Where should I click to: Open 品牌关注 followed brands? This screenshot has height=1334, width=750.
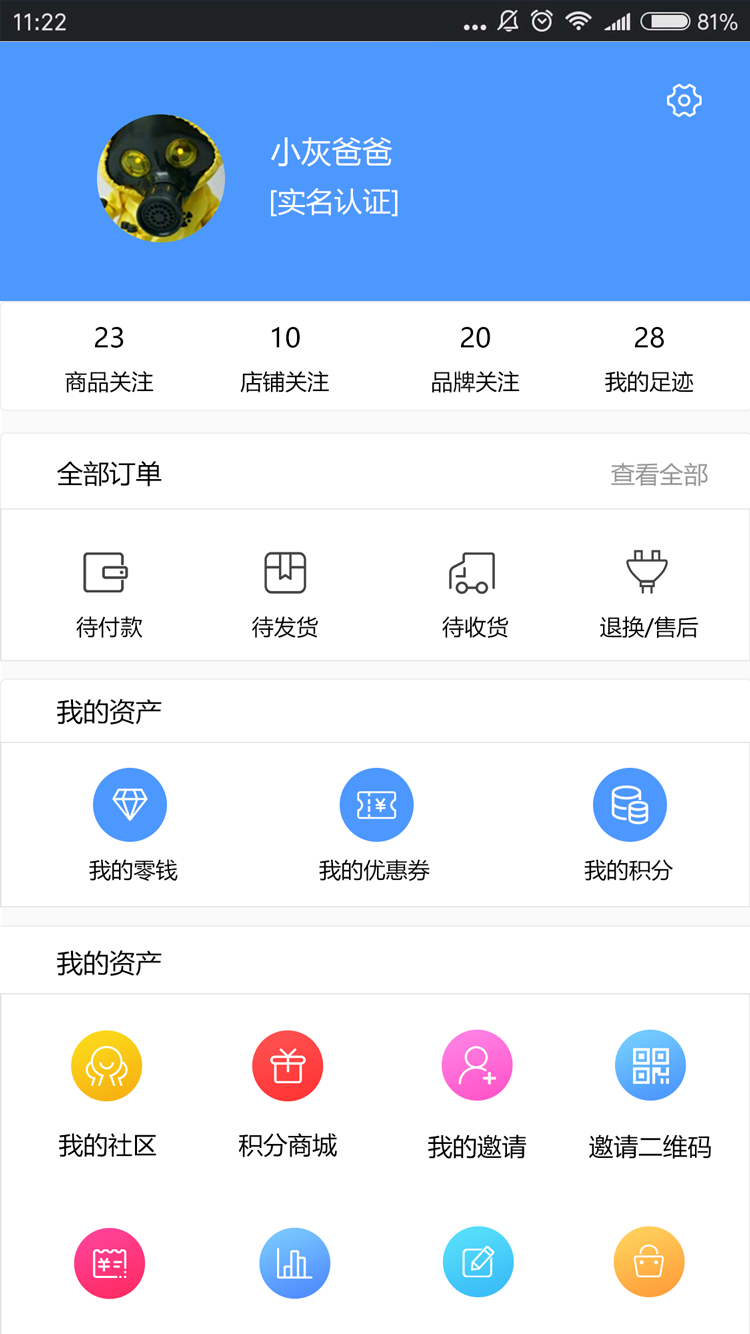coord(475,357)
